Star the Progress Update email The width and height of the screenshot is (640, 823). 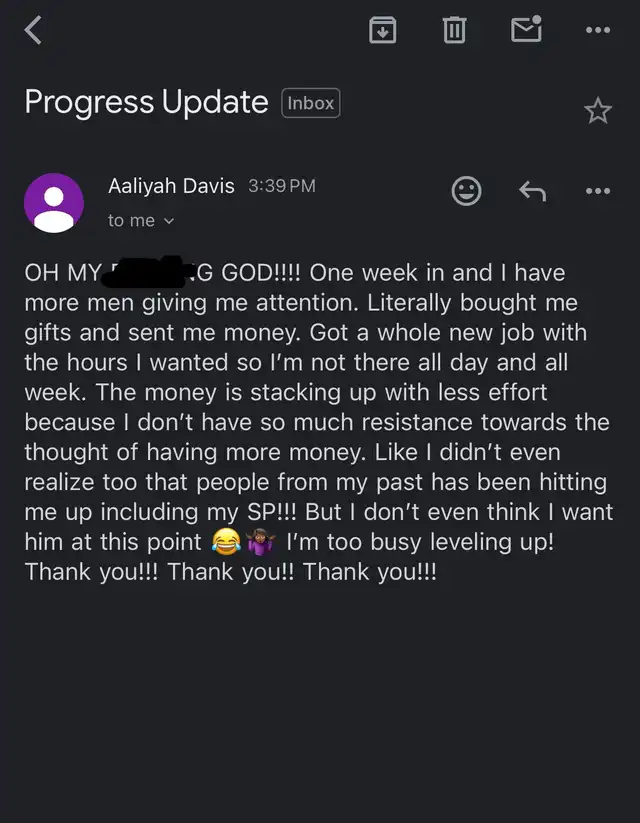(x=597, y=110)
